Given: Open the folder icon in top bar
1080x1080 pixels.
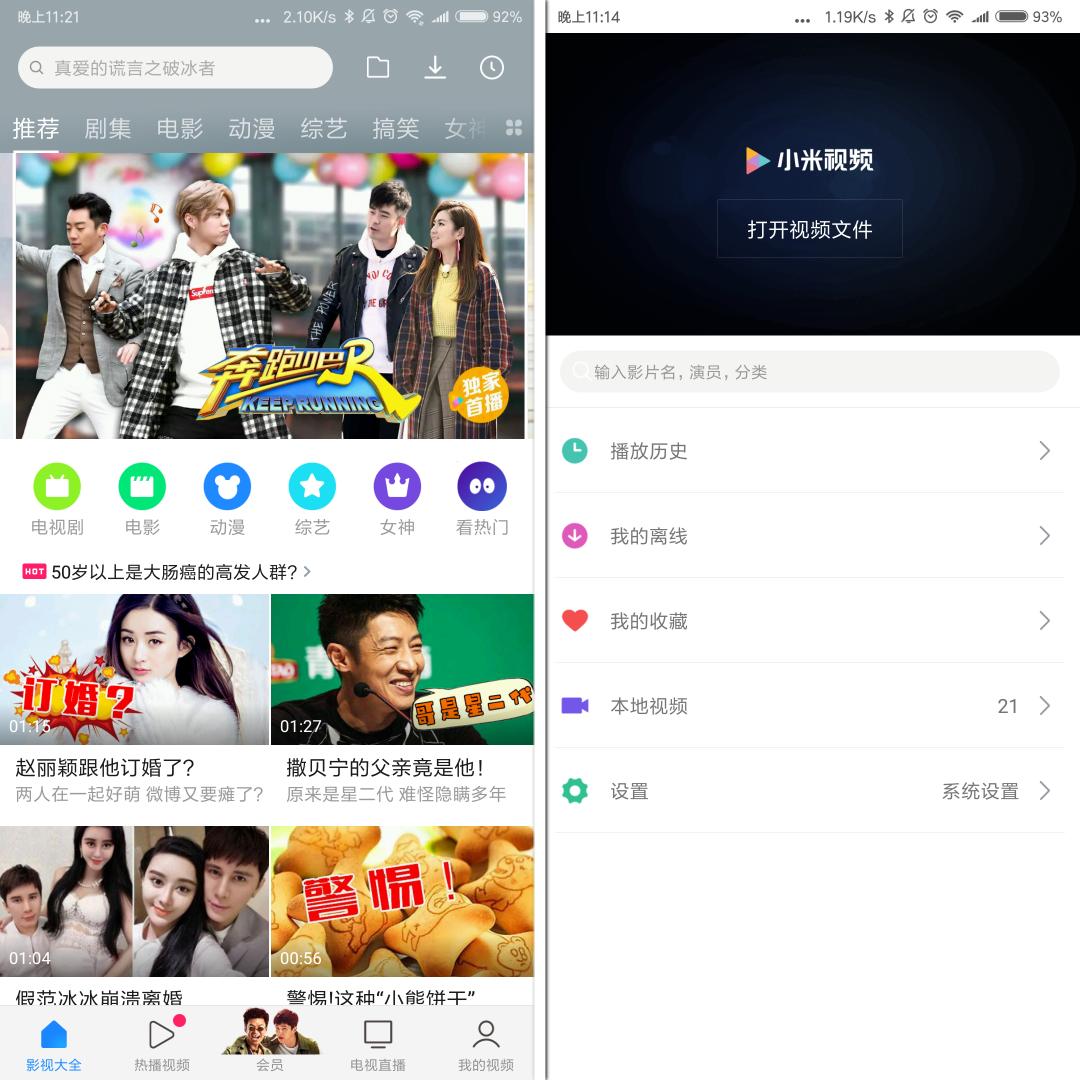Looking at the screenshot, I should [x=378, y=67].
